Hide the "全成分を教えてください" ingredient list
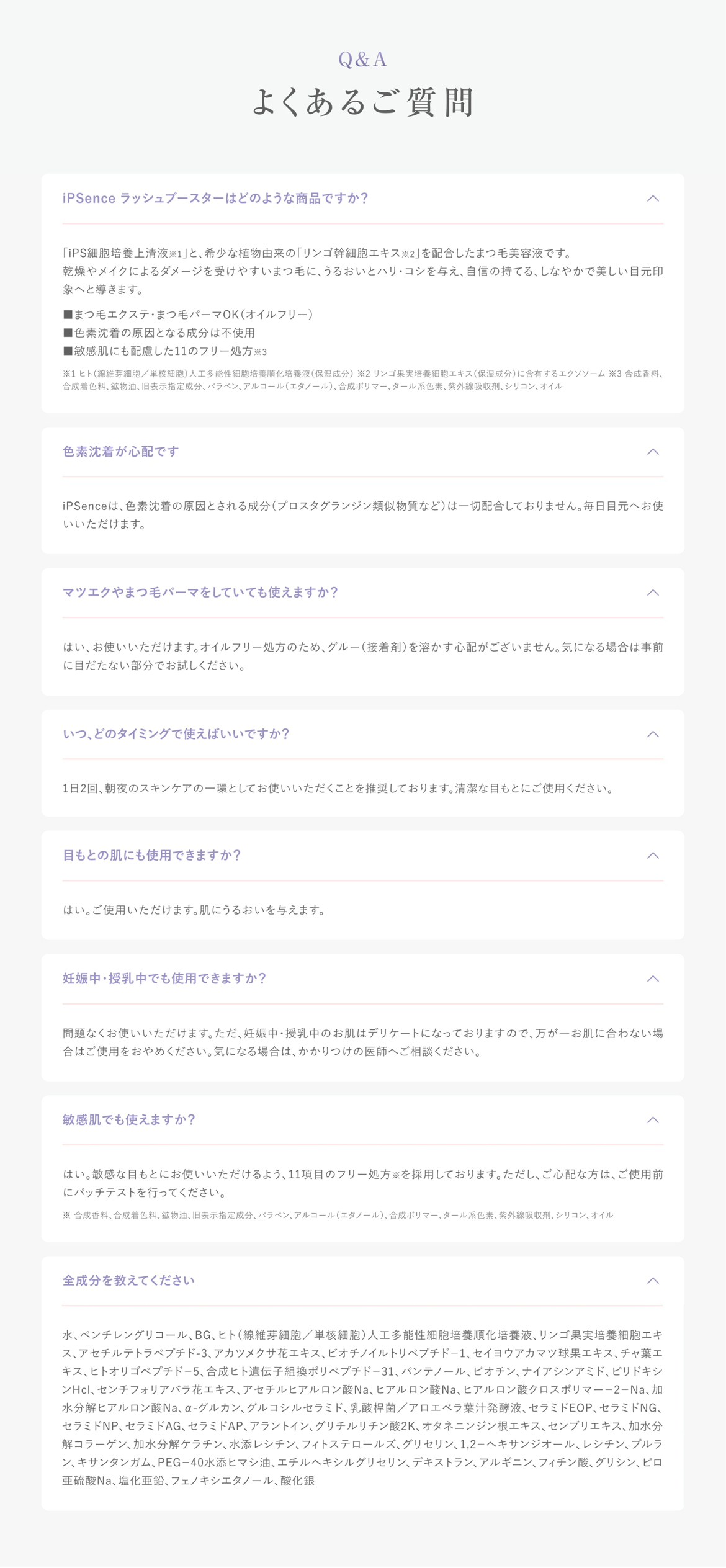Screen dimensions: 726x1568 (x=652, y=1281)
